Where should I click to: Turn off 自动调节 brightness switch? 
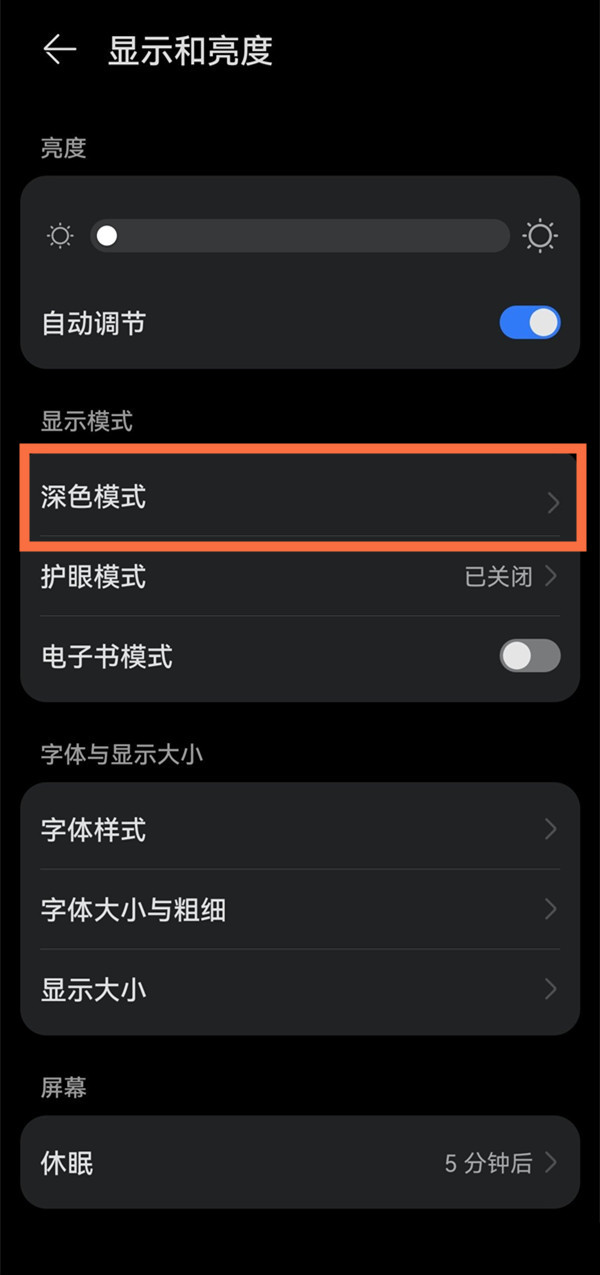point(529,322)
